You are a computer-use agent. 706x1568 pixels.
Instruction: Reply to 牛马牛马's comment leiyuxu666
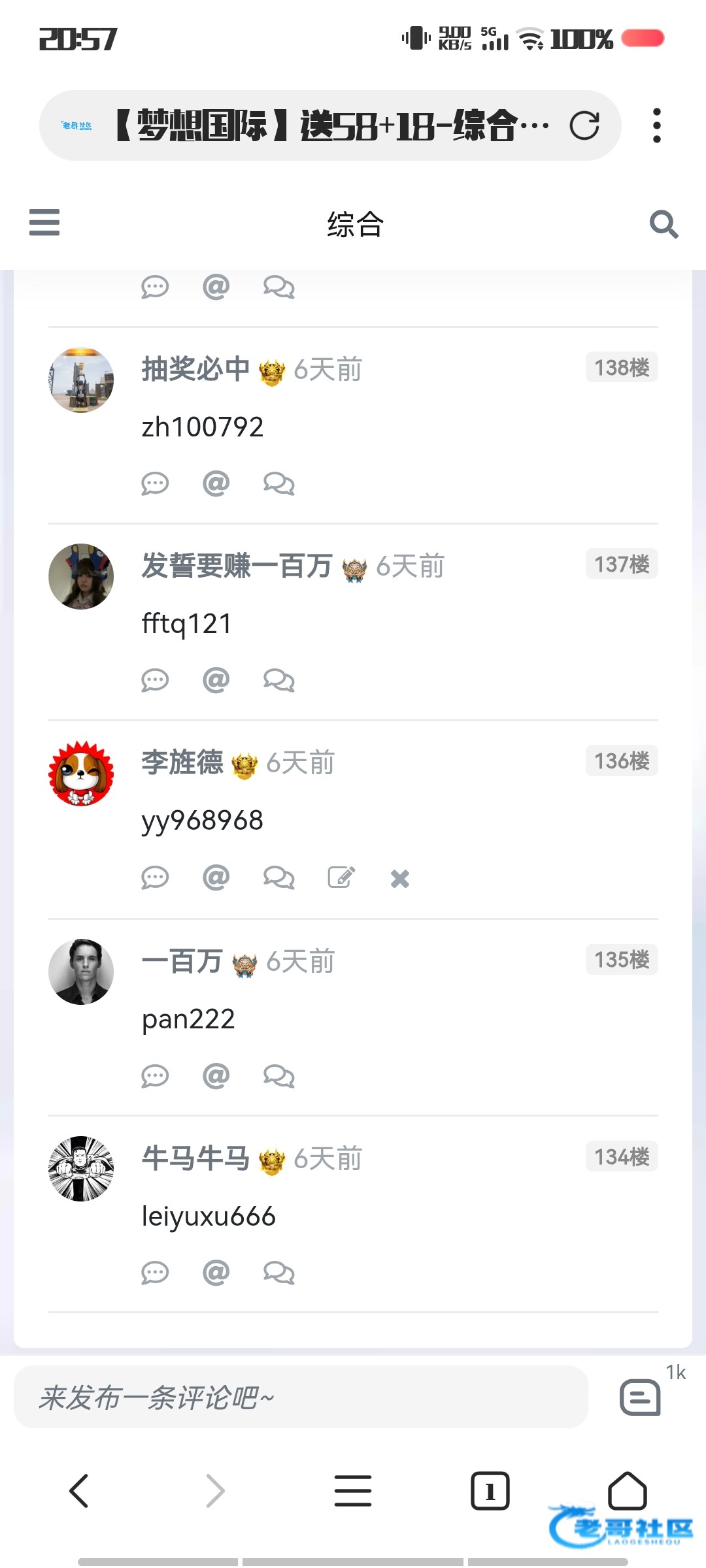tap(155, 1273)
